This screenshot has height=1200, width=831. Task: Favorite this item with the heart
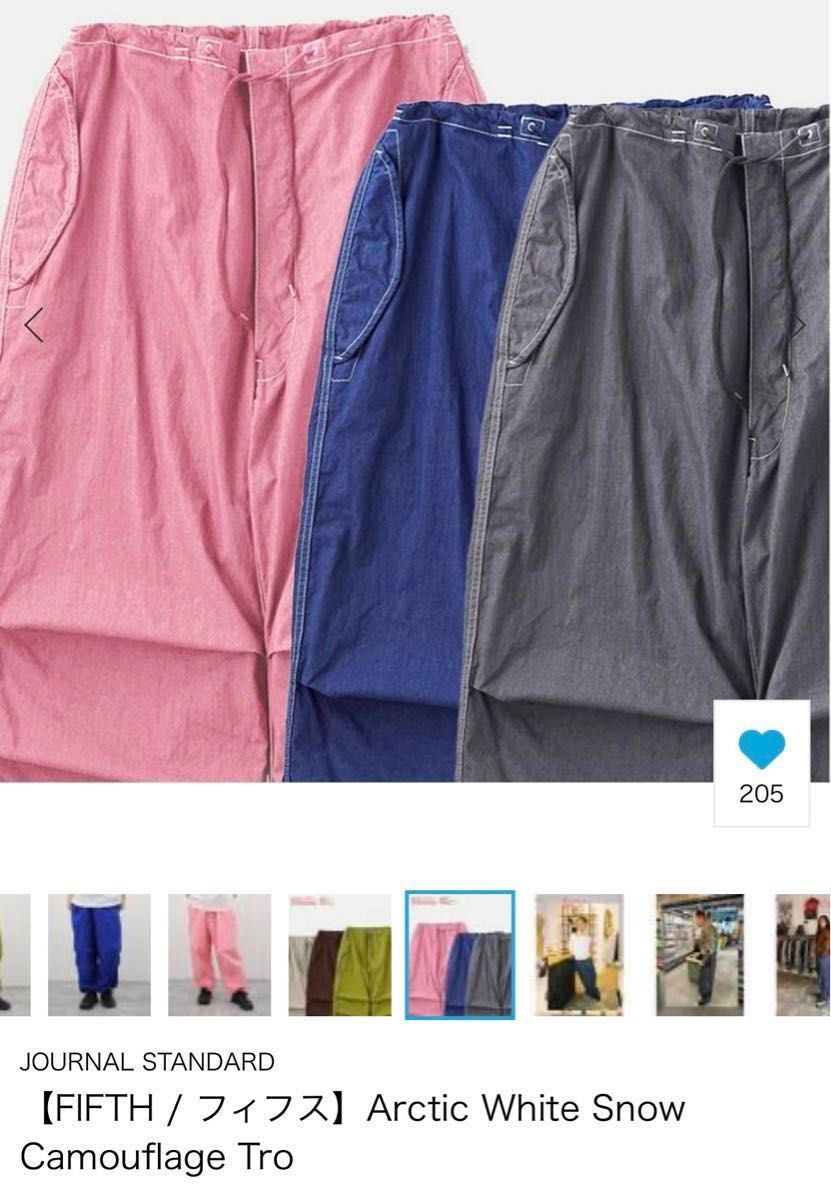coord(761,750)
